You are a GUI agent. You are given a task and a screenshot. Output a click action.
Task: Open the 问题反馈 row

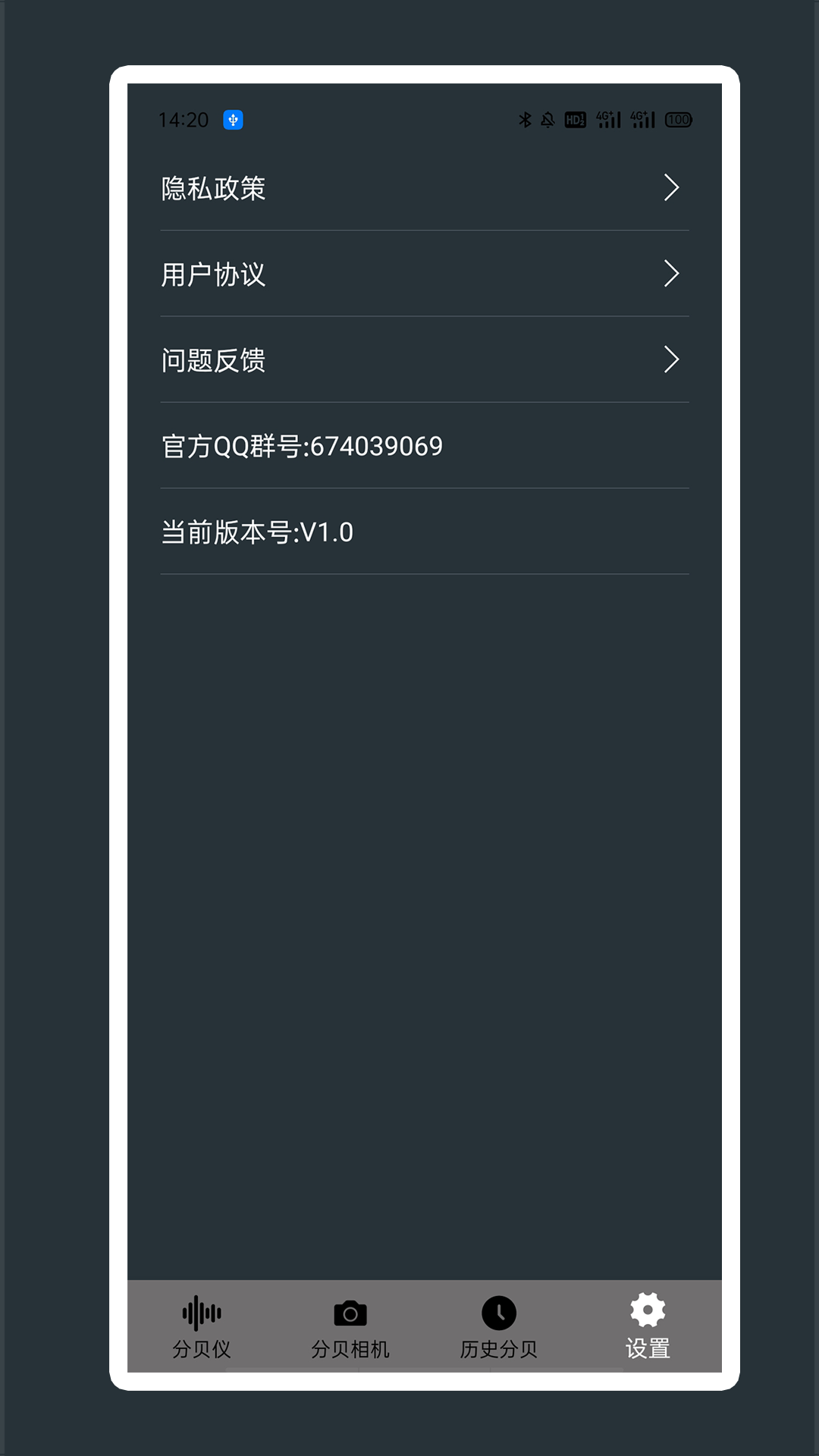coord(425,359)
